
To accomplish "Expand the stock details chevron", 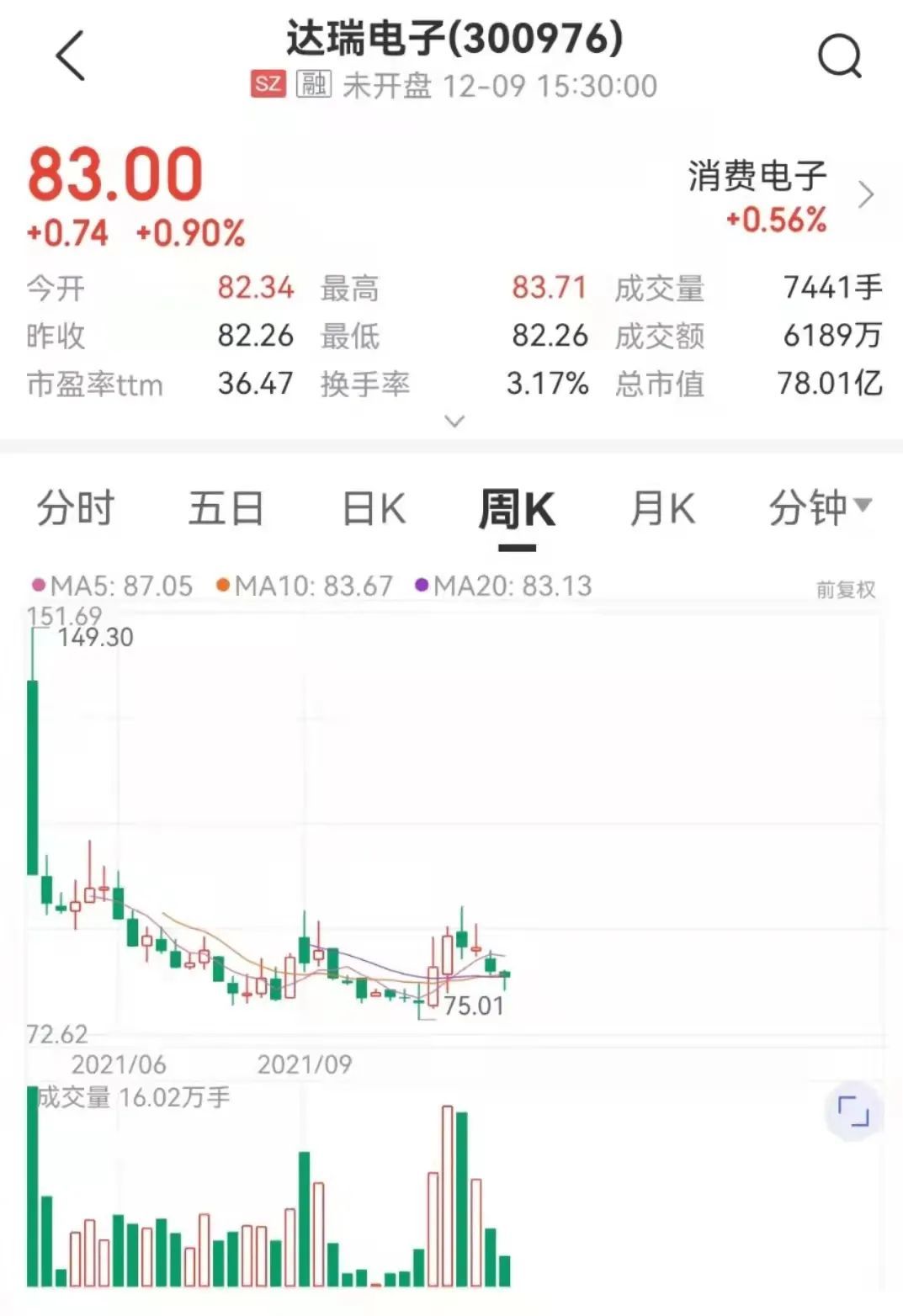I will coord(454,421).
